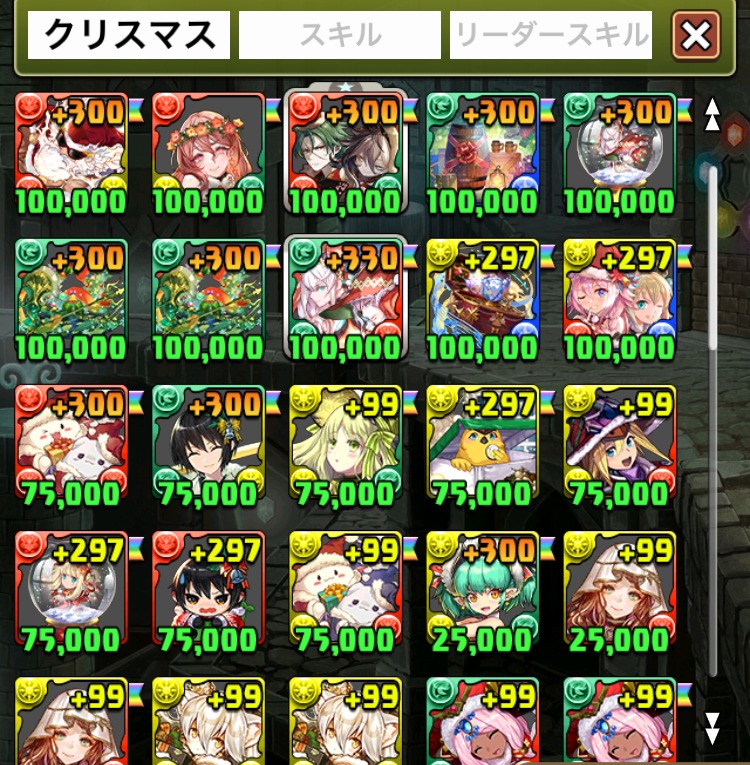Image resolution: width=750 pixels, height=765 pixels.
Task: Select the green-haired ribbon girl +99
Action: (x=345, y=443)
